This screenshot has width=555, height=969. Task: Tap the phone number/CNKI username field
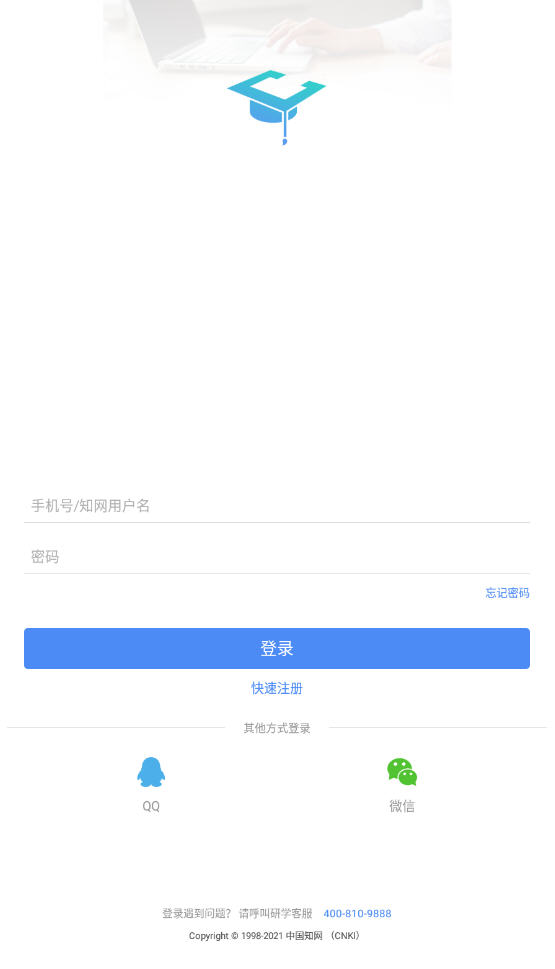pos(277,506)
